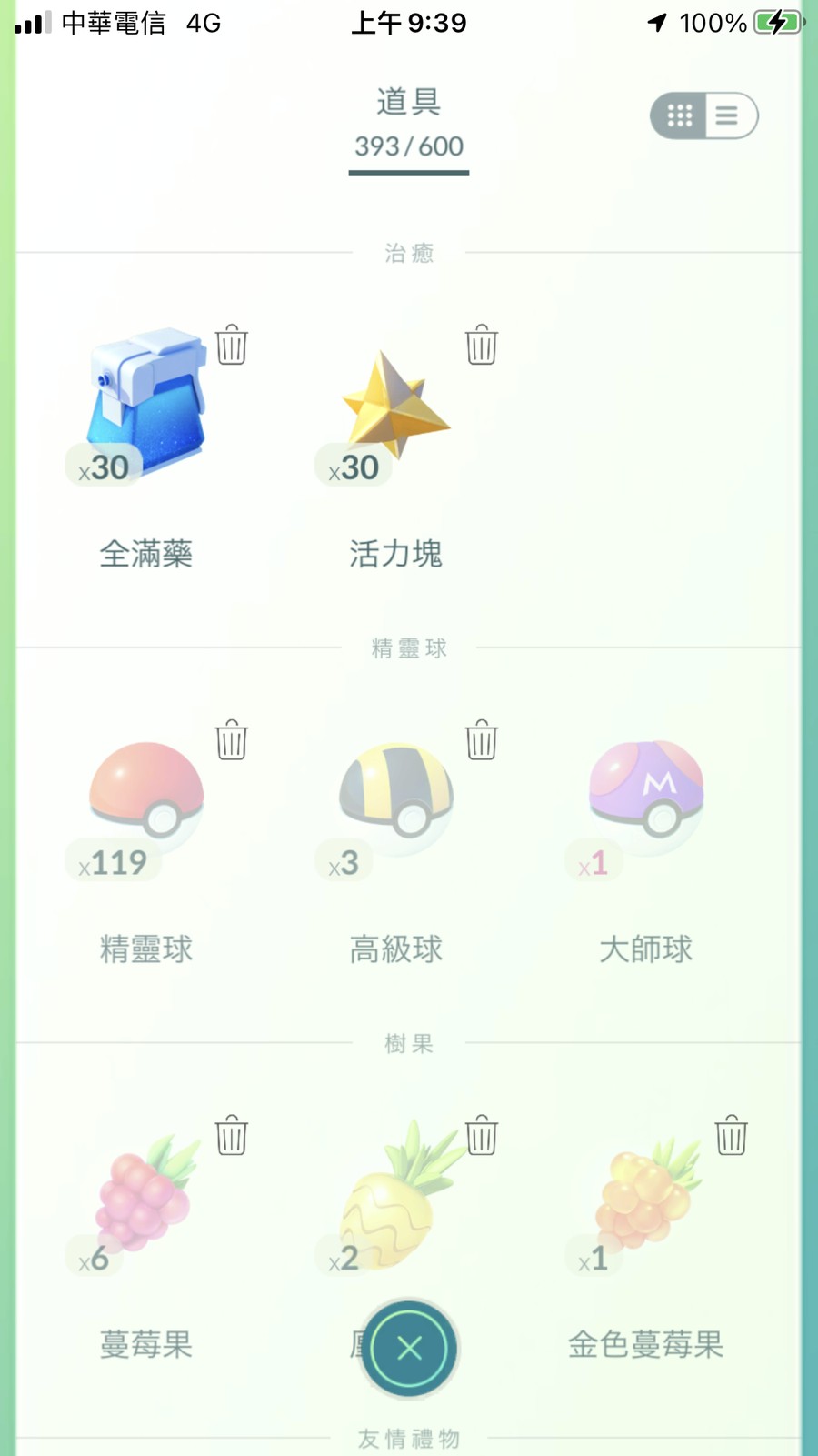Discard 全滿藥 using its trash icon
Viewport: 818px width, 1456px height.
point(232,345)
